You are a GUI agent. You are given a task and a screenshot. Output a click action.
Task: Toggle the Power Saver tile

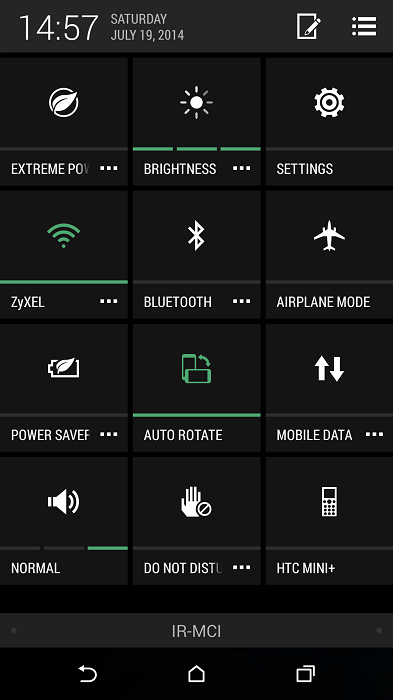(64, 388)
